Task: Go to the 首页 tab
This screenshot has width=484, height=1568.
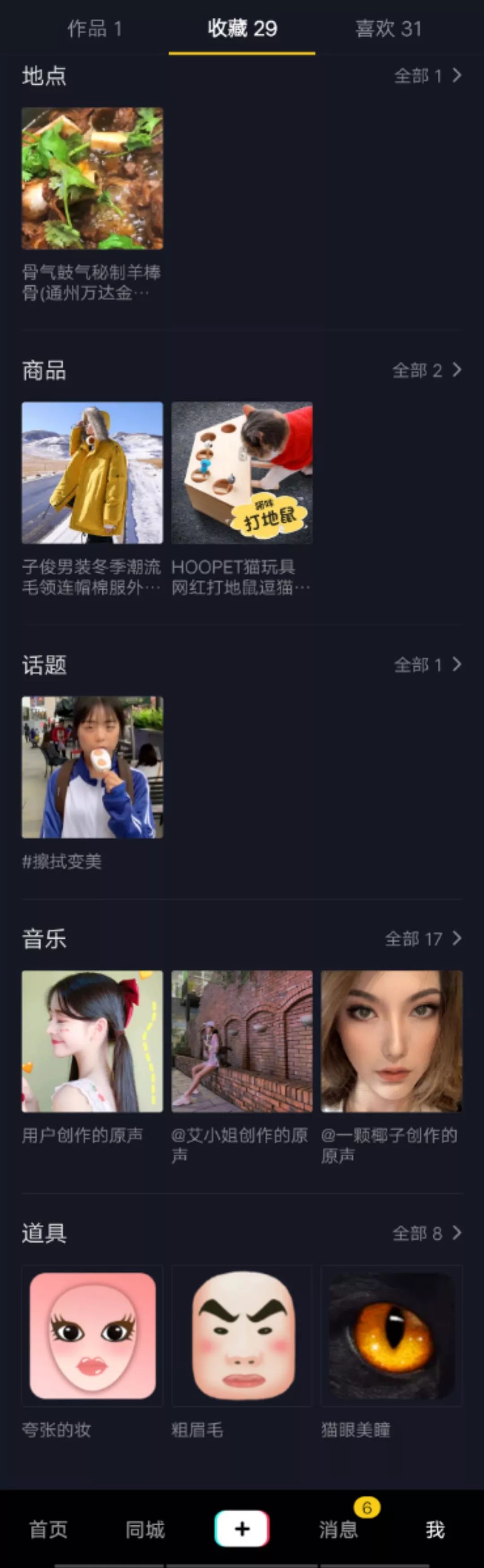Action: [48, 1529]
